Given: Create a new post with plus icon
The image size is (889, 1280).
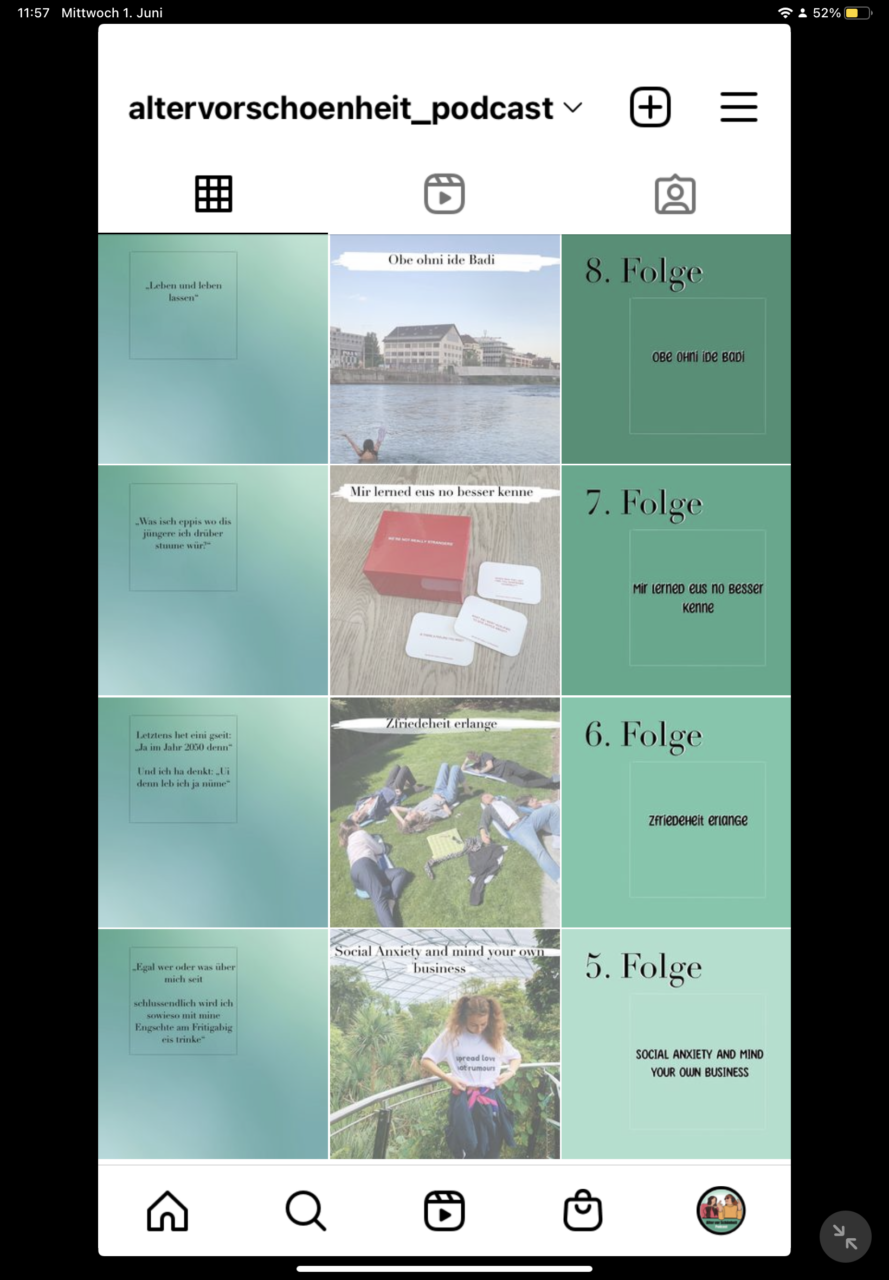Looking at the screenshot, I should 650,107.
